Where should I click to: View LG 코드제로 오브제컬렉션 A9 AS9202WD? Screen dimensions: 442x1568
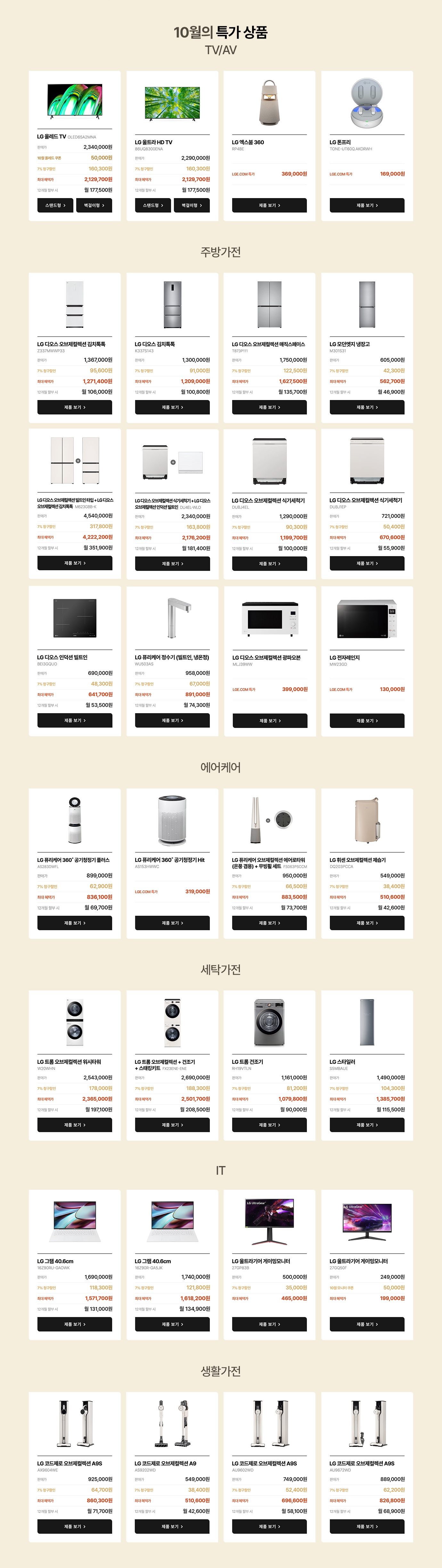coord(172,1526)
